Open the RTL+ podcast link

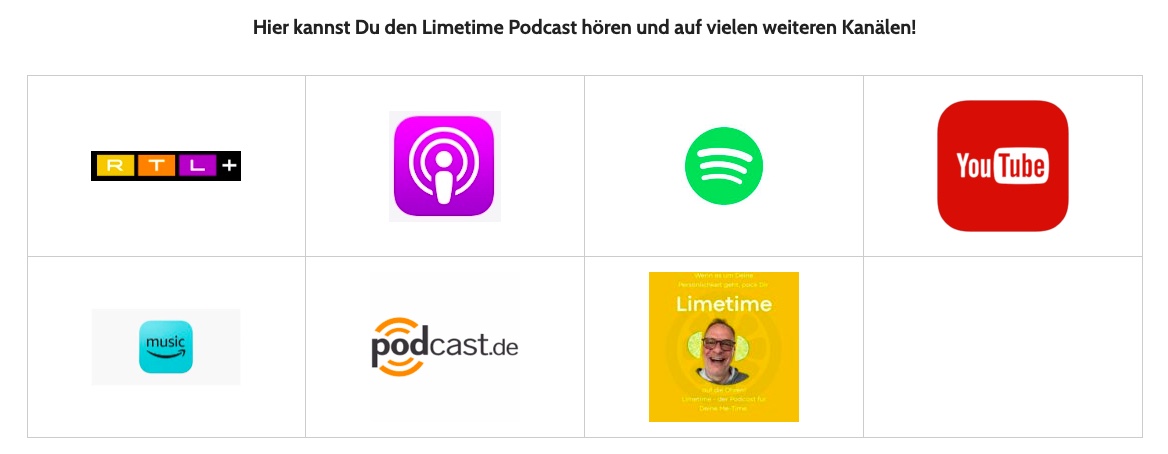(166, 166)
